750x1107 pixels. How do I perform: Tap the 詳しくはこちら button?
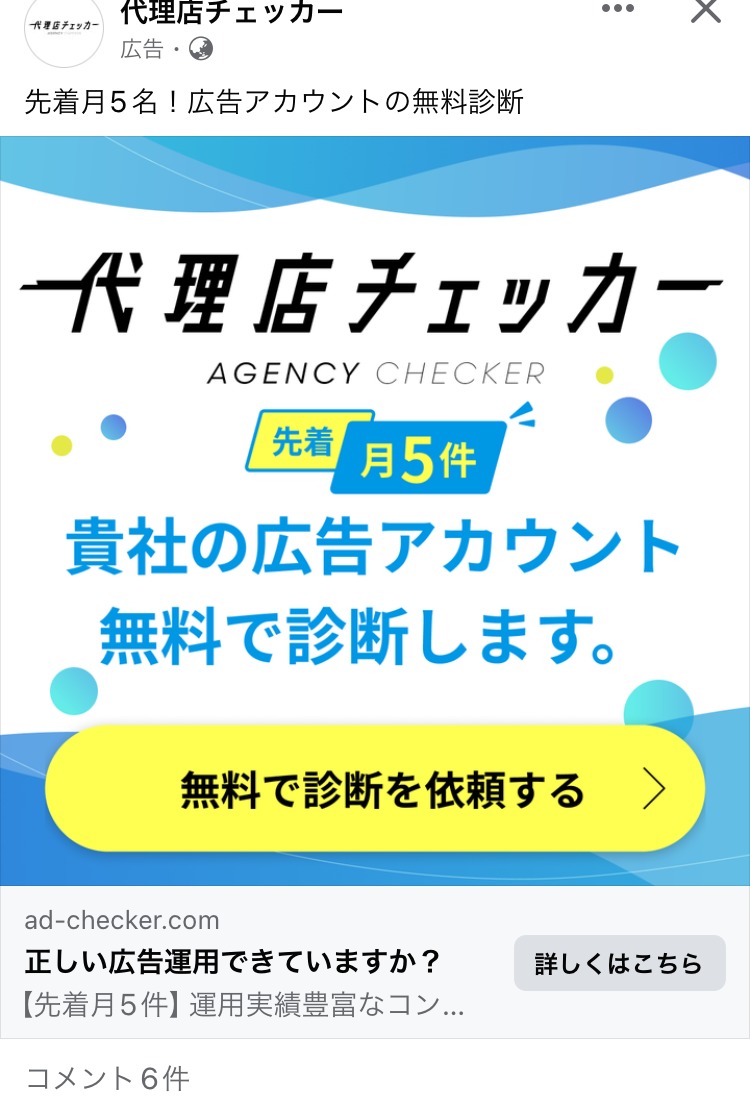(x=619, y=963)
